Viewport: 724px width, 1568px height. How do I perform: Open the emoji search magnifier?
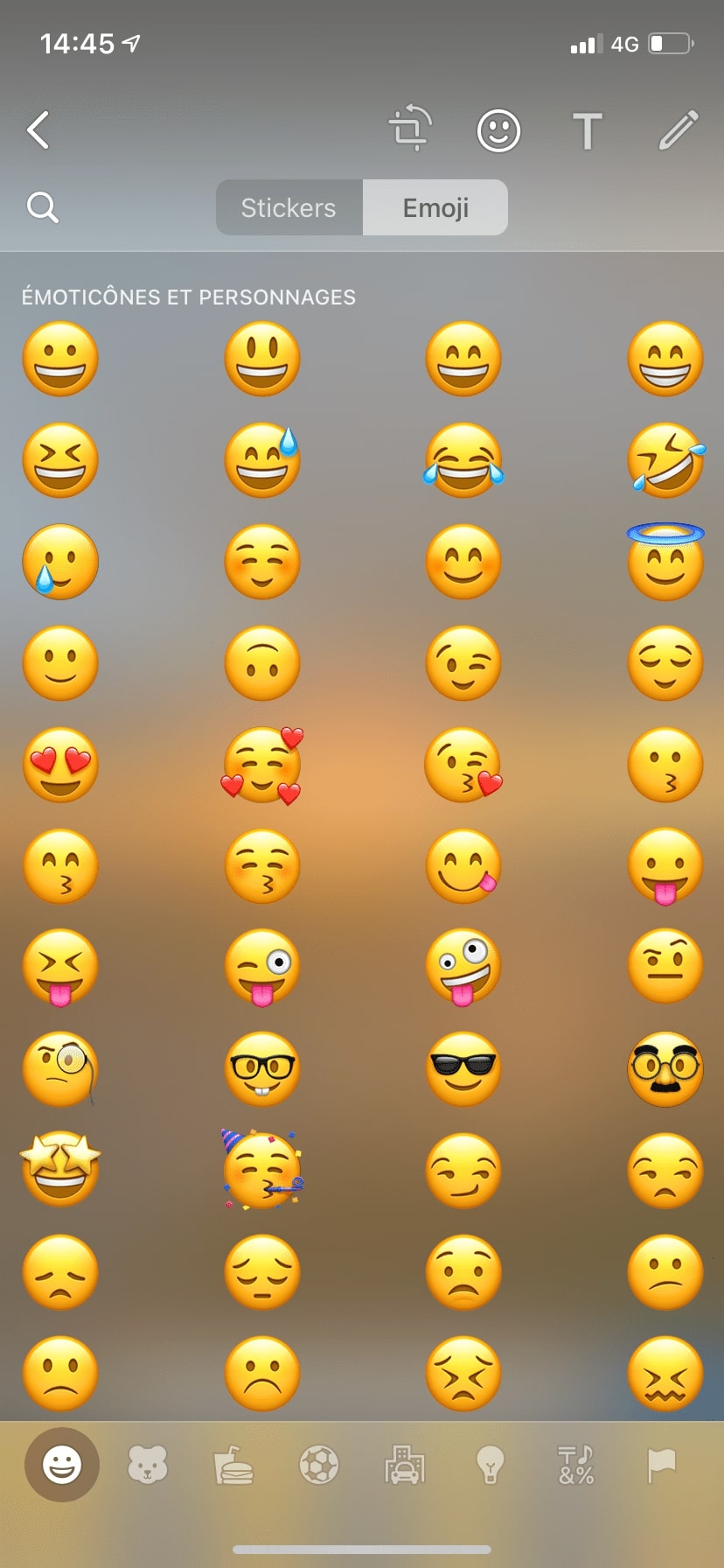(42, 207)
